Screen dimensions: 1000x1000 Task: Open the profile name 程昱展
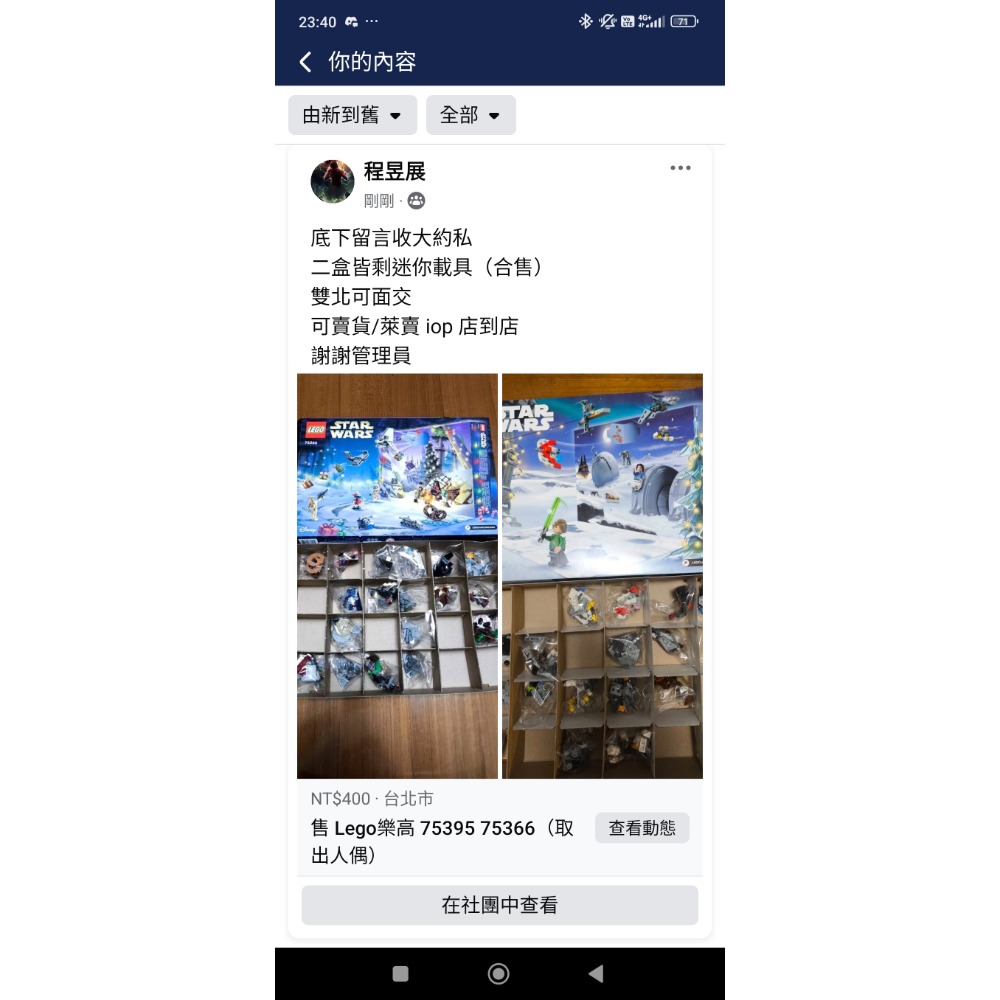[x=395, y=171]
